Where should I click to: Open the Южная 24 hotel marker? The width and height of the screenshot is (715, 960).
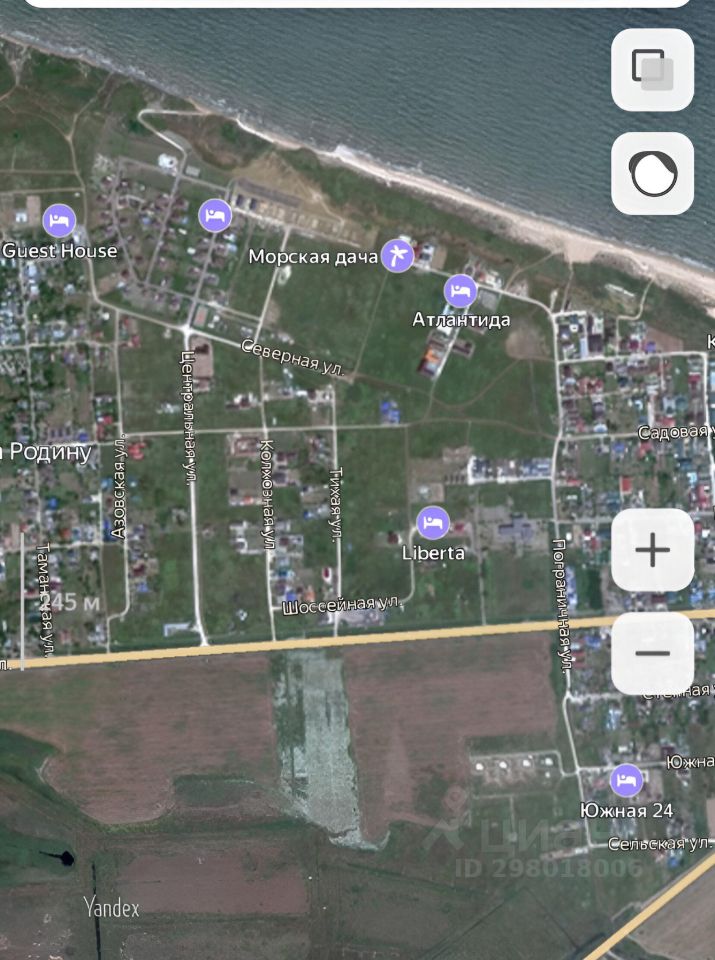point(626,780)
